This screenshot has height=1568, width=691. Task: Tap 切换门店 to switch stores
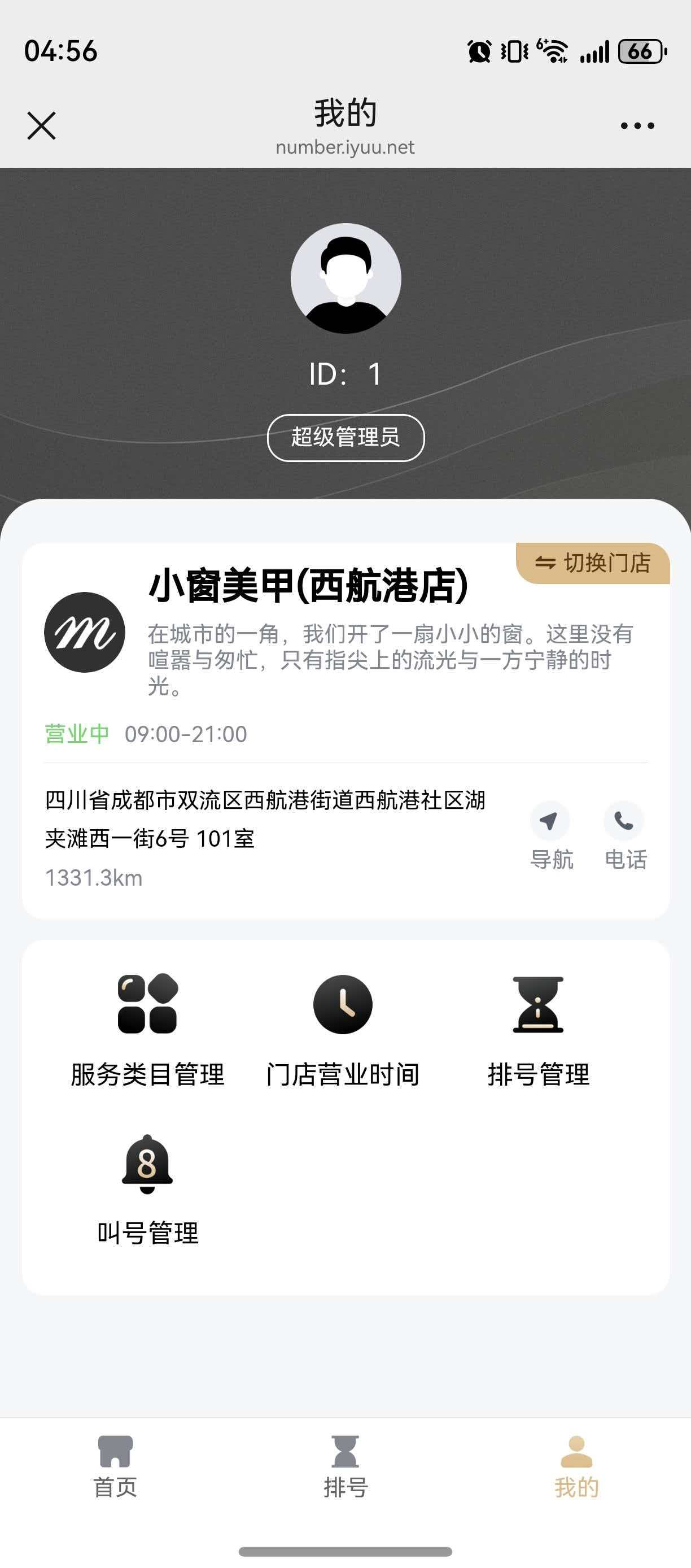(x=591, y=565)
